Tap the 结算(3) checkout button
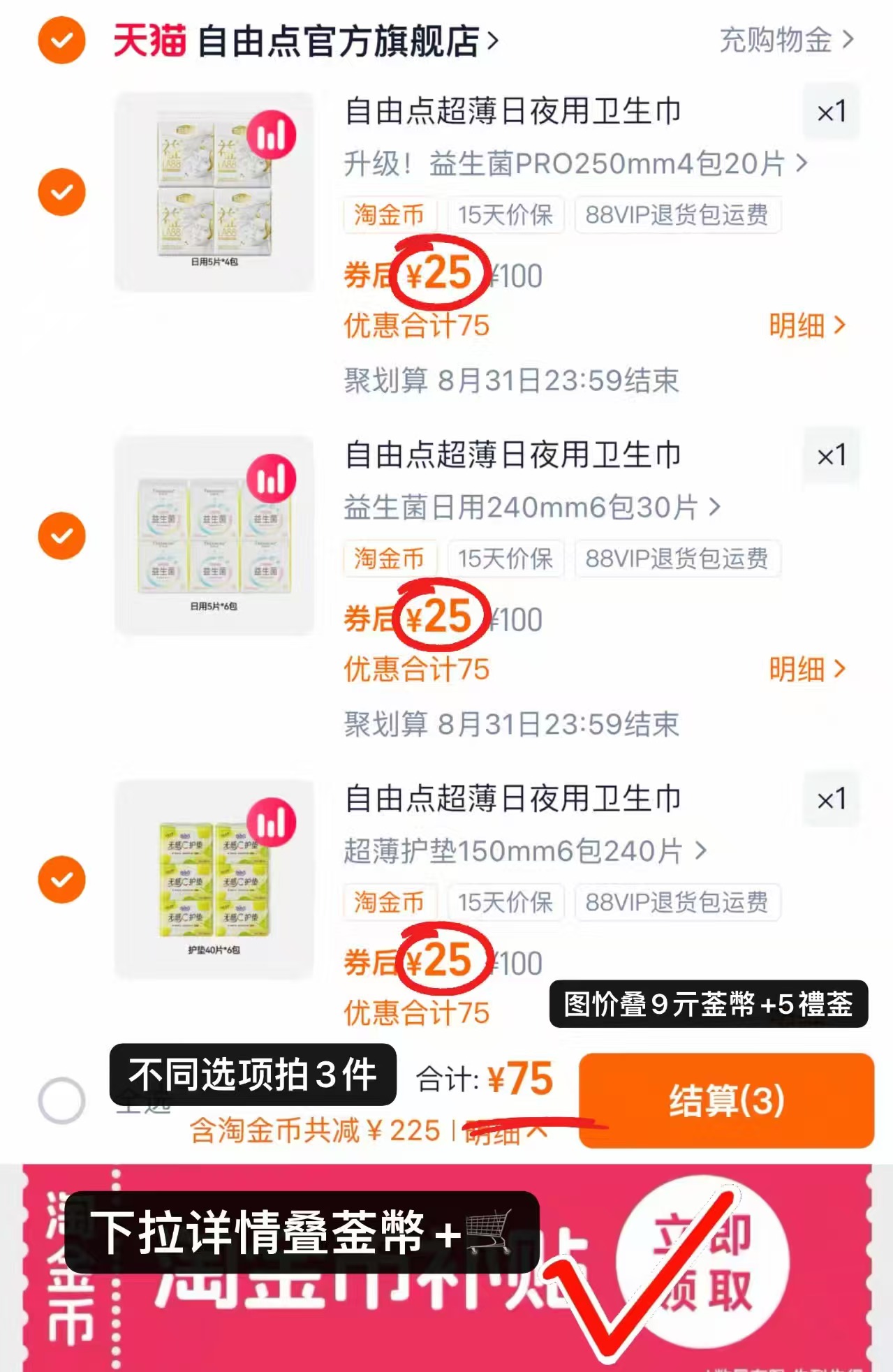The height and width of the screenshot is (1372, 893). 728,1100
